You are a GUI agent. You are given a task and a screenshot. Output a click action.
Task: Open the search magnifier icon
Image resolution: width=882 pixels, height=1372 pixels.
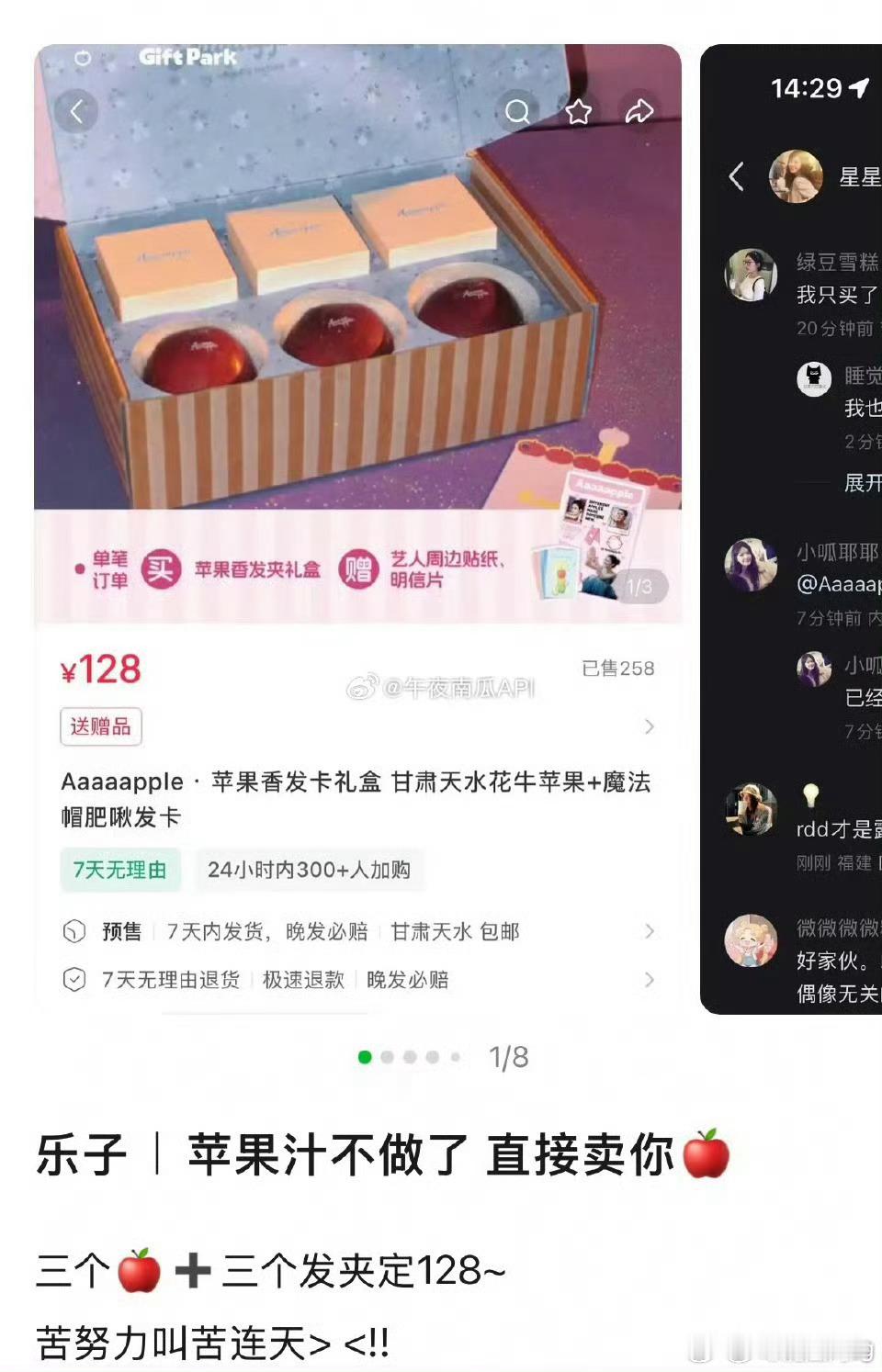pyautogui.click(x=517, y=111)
